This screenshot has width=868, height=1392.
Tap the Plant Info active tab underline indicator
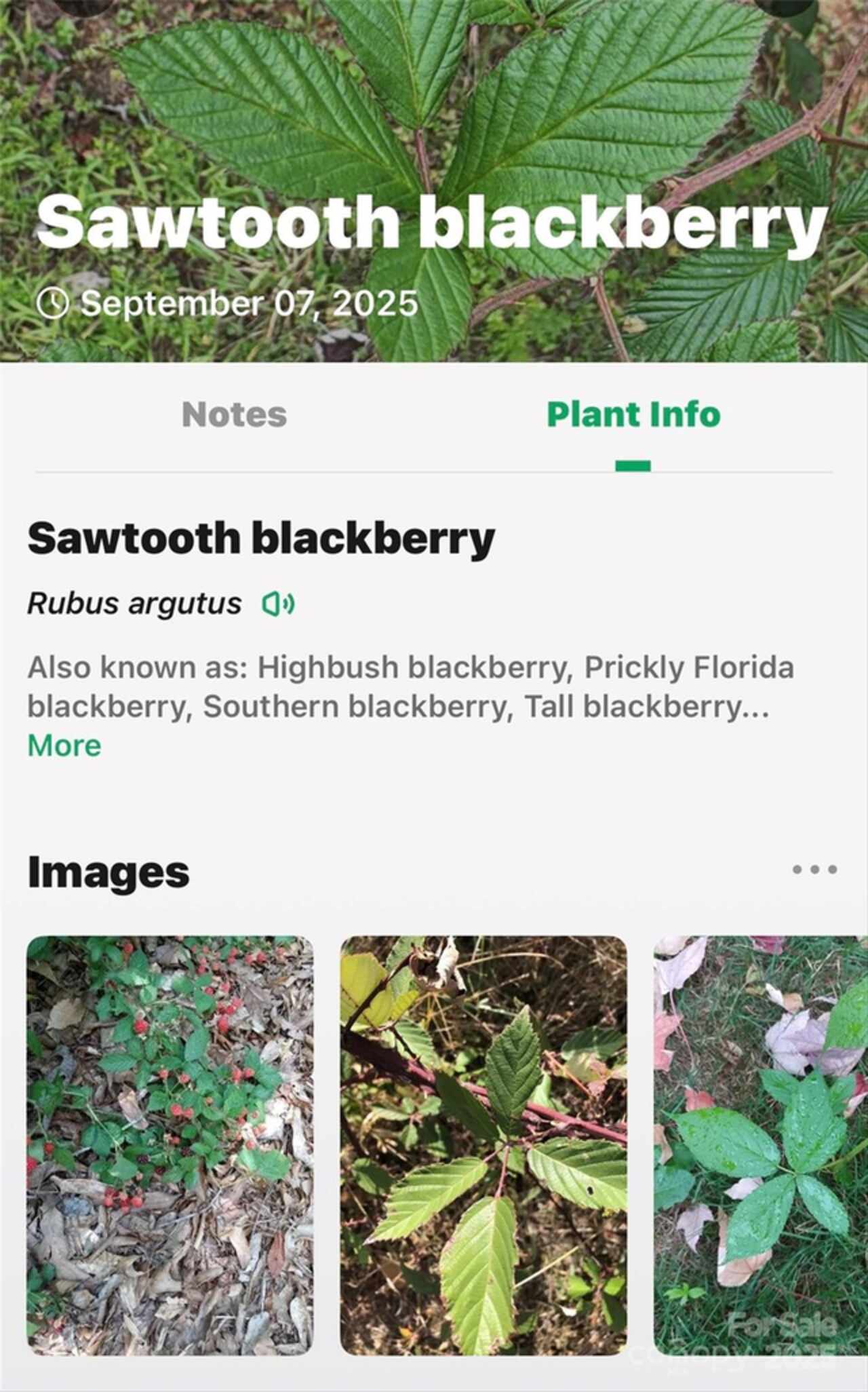click(633, 464)
